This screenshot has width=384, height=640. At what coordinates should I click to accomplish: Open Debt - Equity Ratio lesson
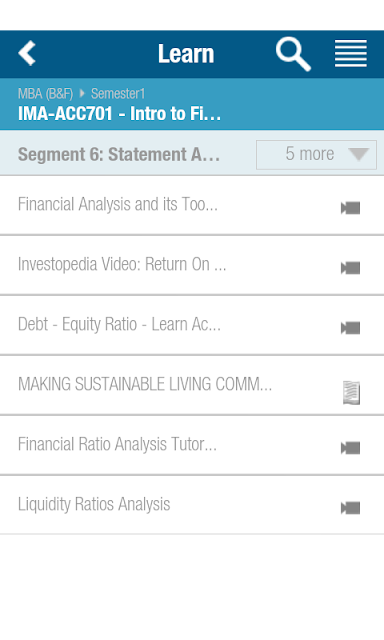192,325
